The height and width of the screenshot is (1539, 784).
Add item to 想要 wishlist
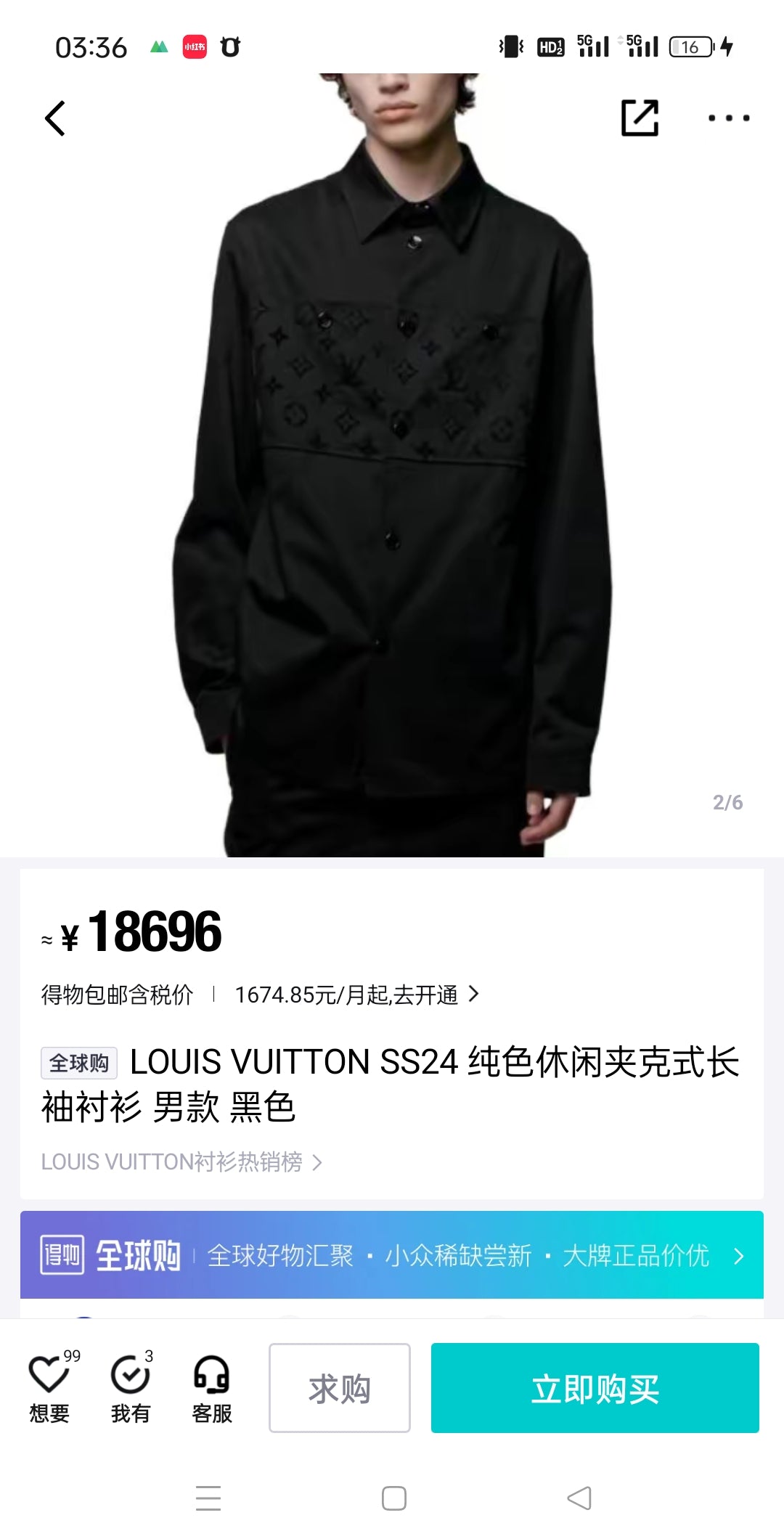(x=49, y=1388)
